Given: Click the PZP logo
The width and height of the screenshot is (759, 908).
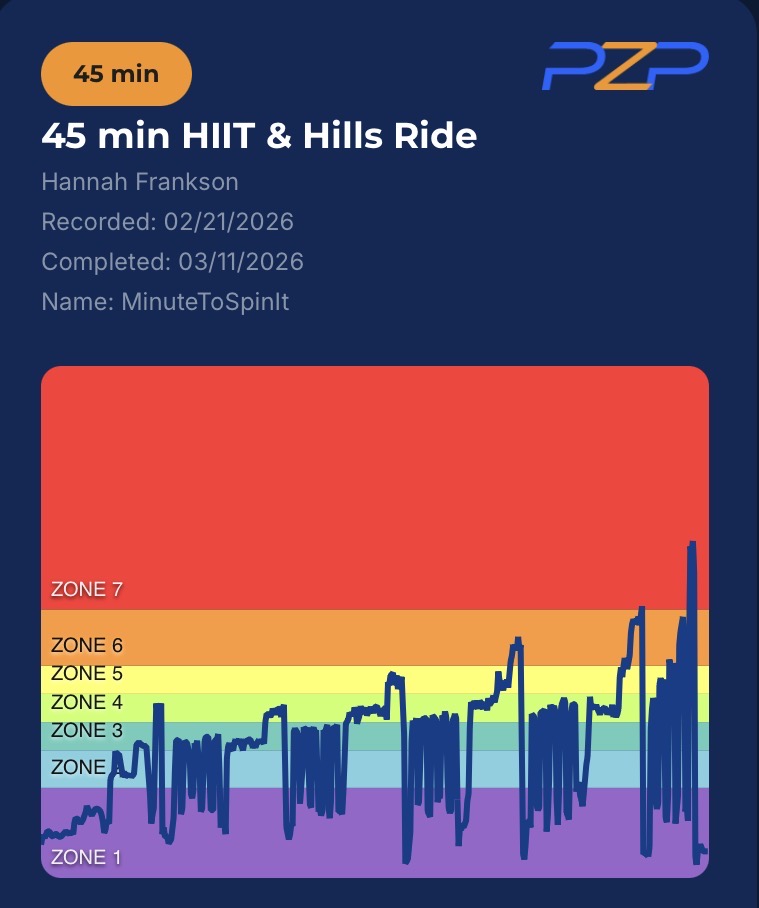Looking at the screenshot, I should [625, 65].
